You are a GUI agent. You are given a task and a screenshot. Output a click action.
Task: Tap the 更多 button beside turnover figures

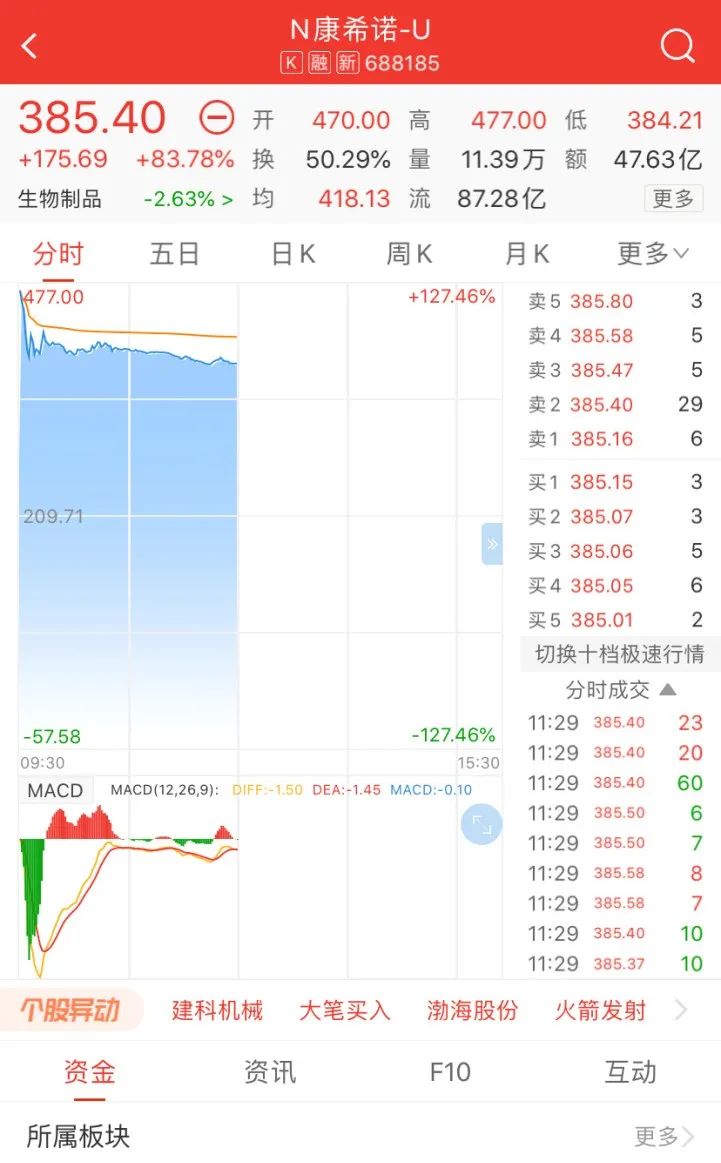pyautogui.click(x=672, y=198)
